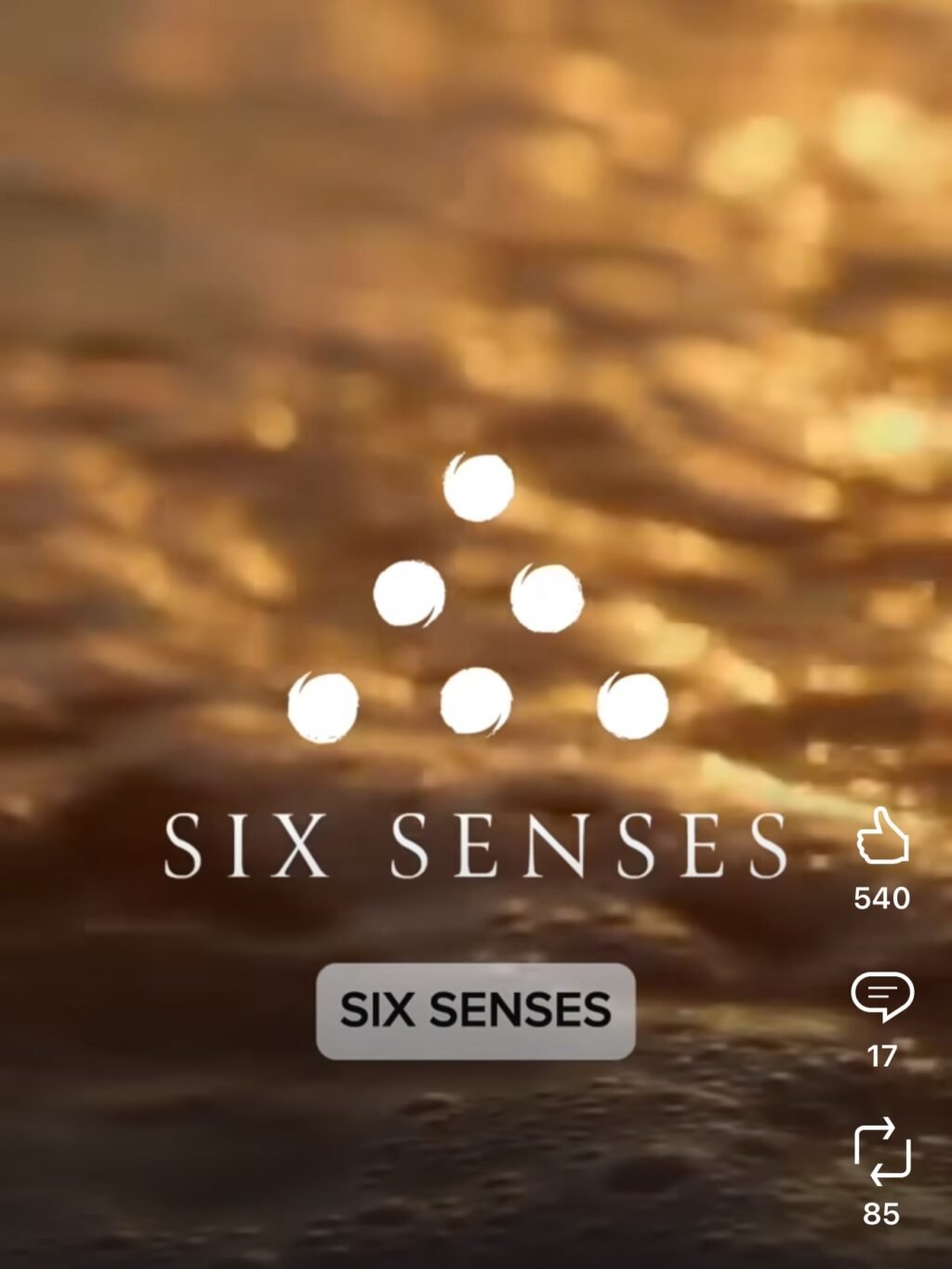
Task: Tap the SIX SENSES label button
Action: point(475,1011)
